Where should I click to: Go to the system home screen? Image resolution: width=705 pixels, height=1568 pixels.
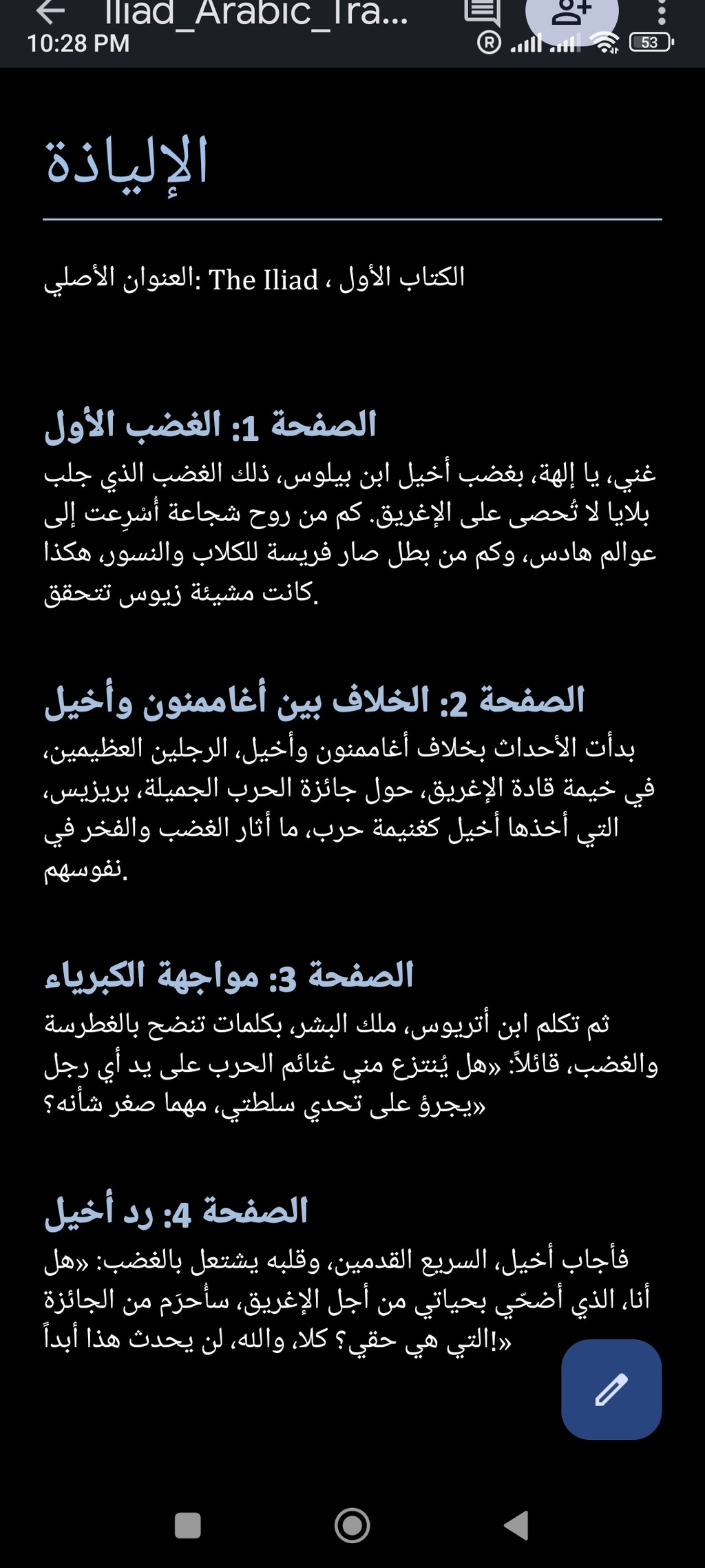352,1525
